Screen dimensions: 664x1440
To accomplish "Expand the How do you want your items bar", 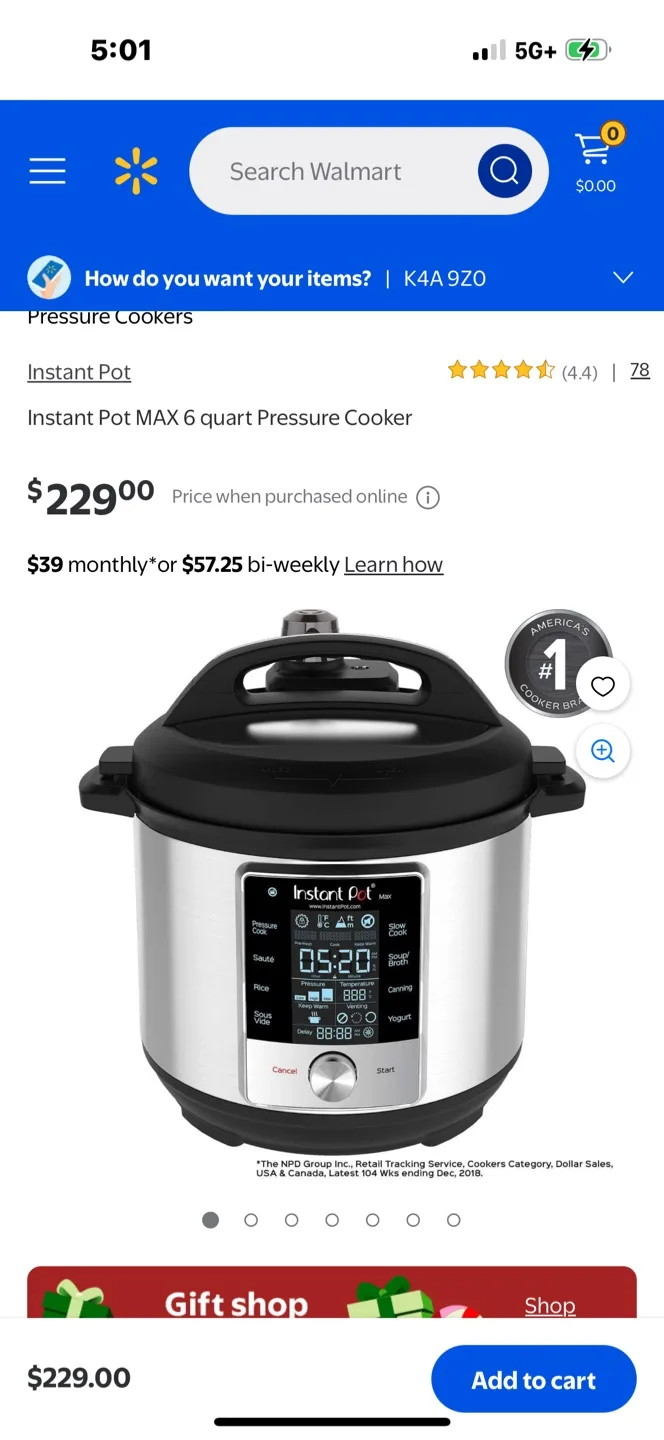I will [x=332, y=278].
